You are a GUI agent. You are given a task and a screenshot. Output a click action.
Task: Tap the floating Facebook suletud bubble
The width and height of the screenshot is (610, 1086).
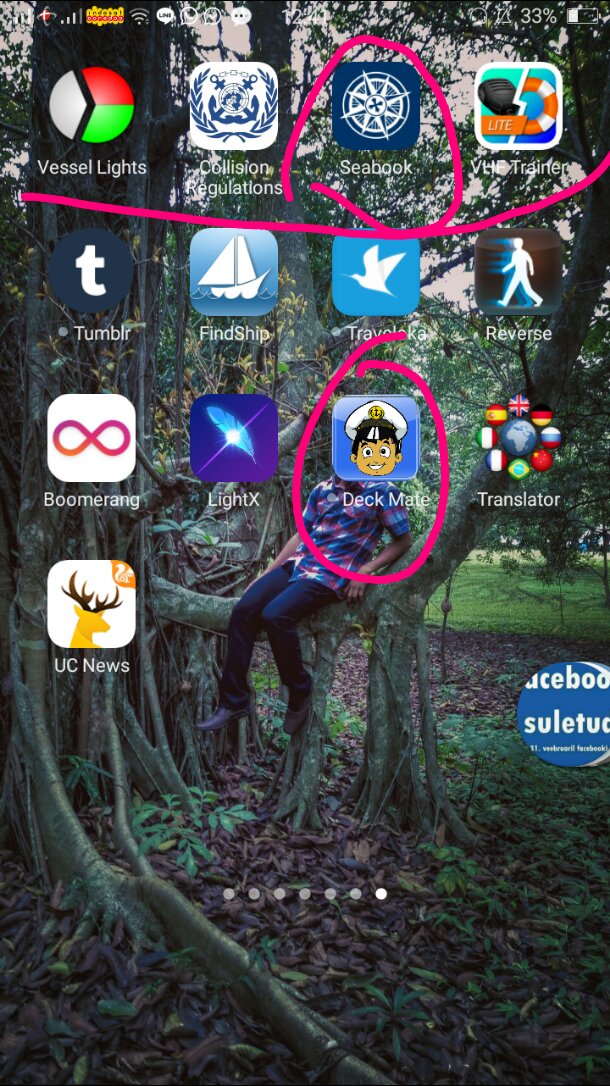coord(564,713)
